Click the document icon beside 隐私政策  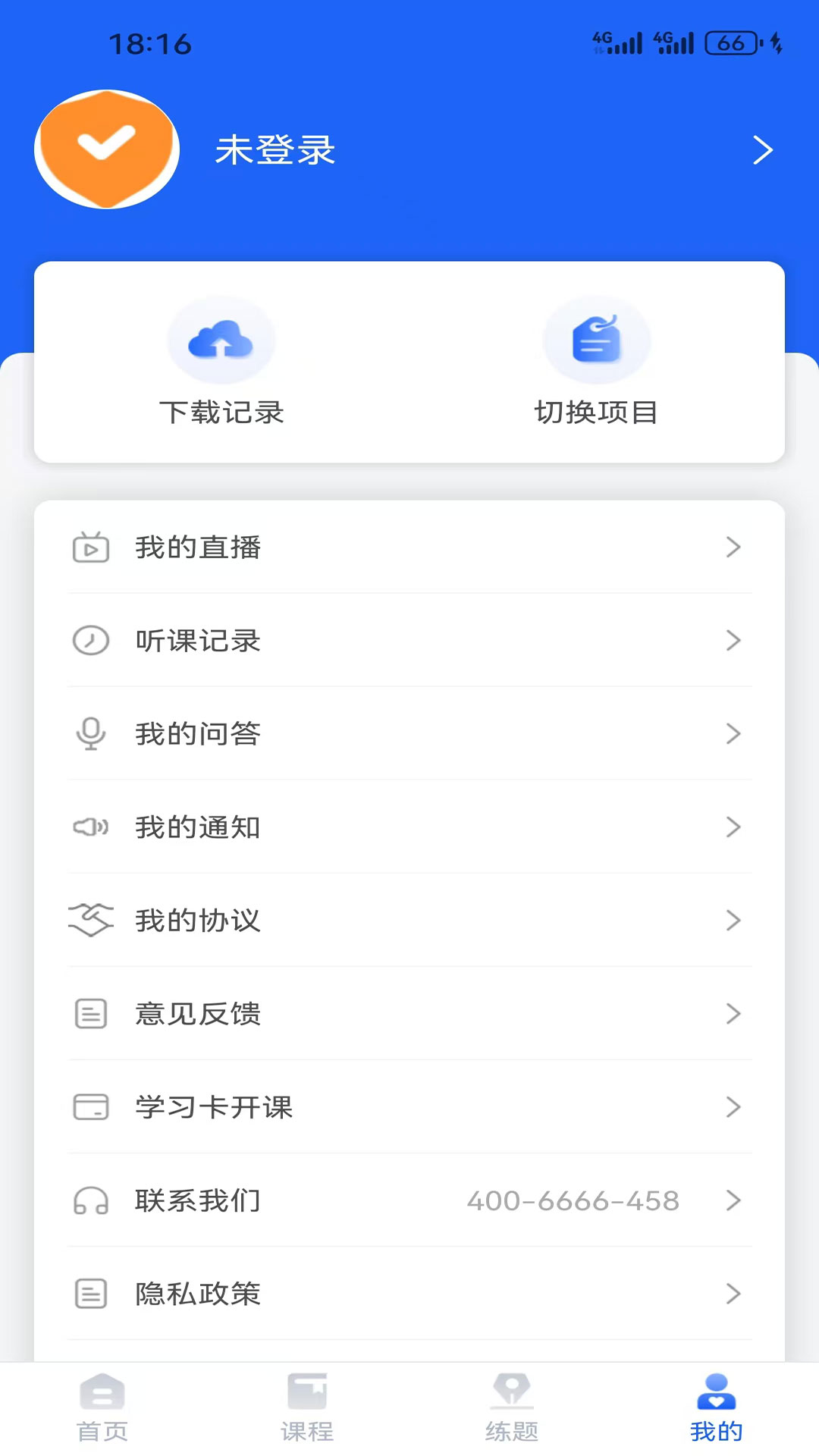point(91,1294)
